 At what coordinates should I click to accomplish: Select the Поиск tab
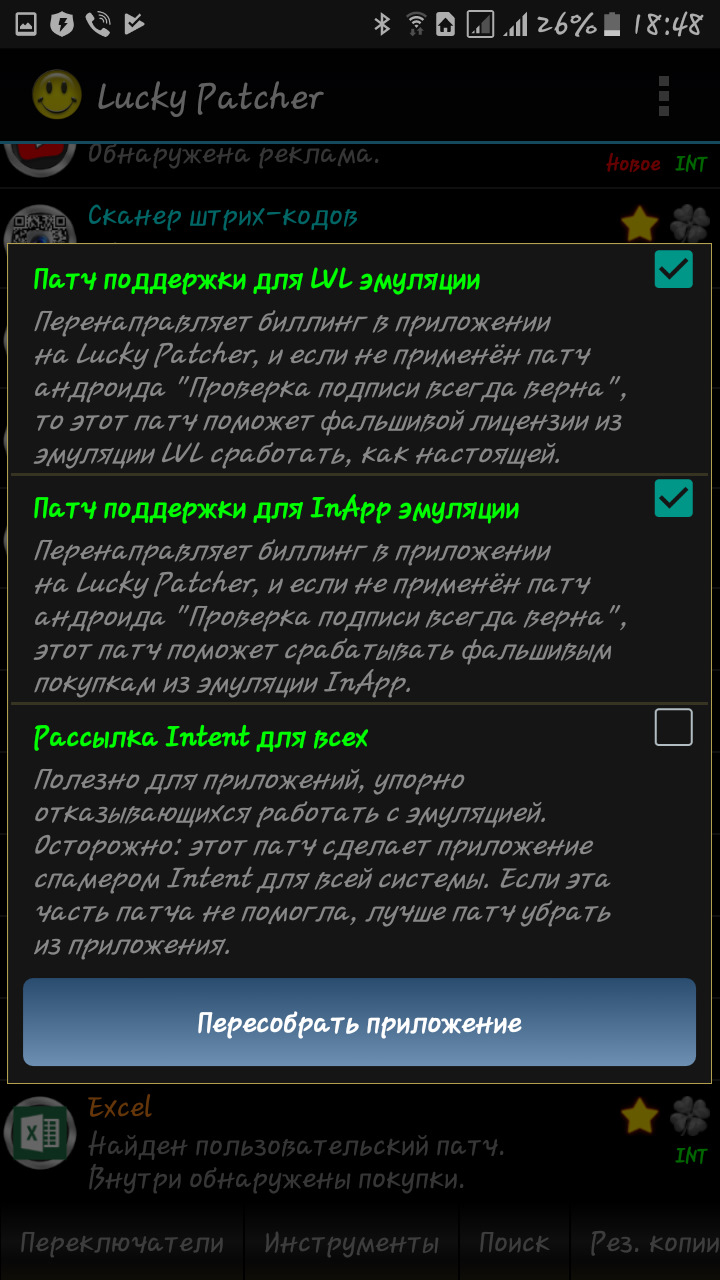(514, 1243)
